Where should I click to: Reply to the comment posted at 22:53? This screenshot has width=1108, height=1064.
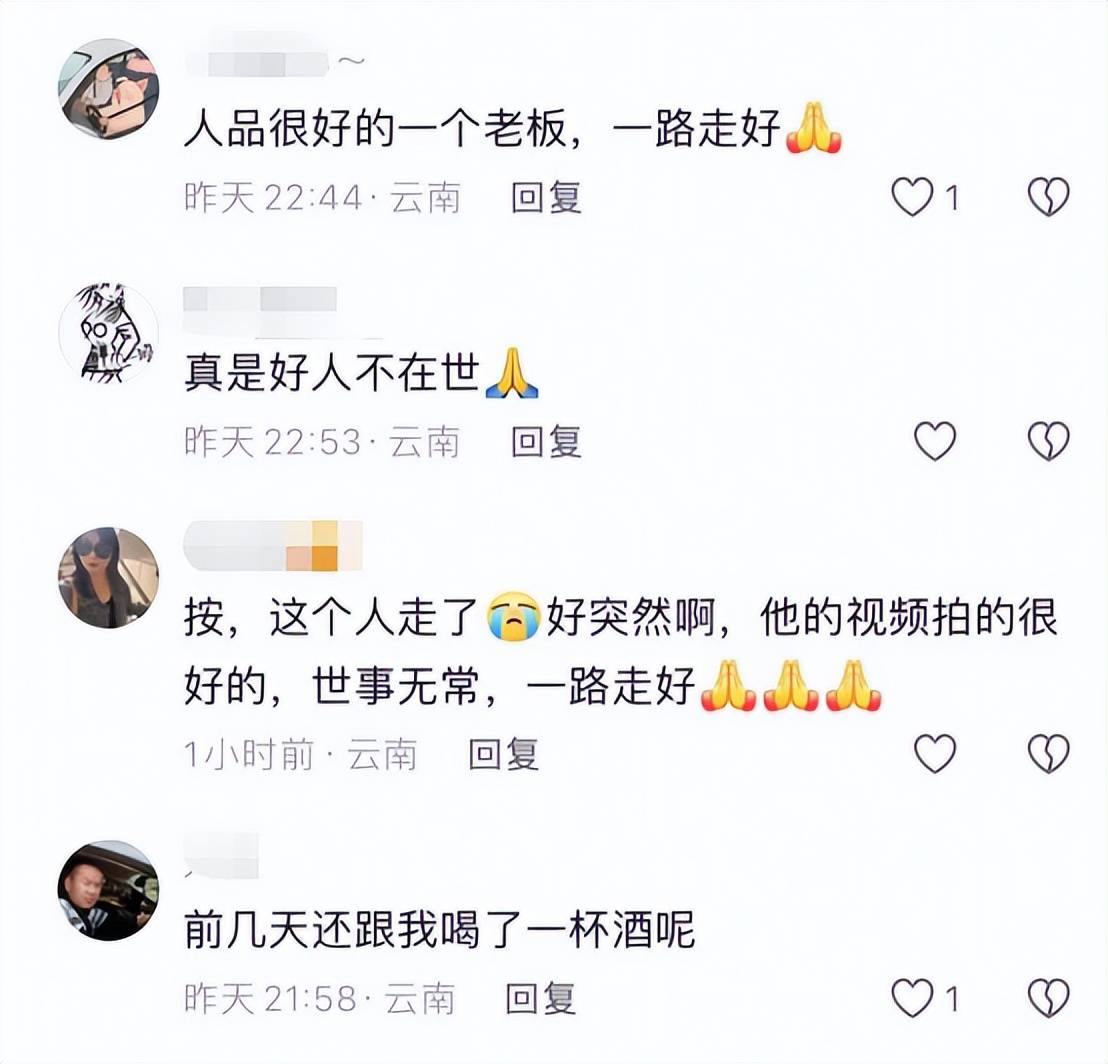(x=546, y=441)
